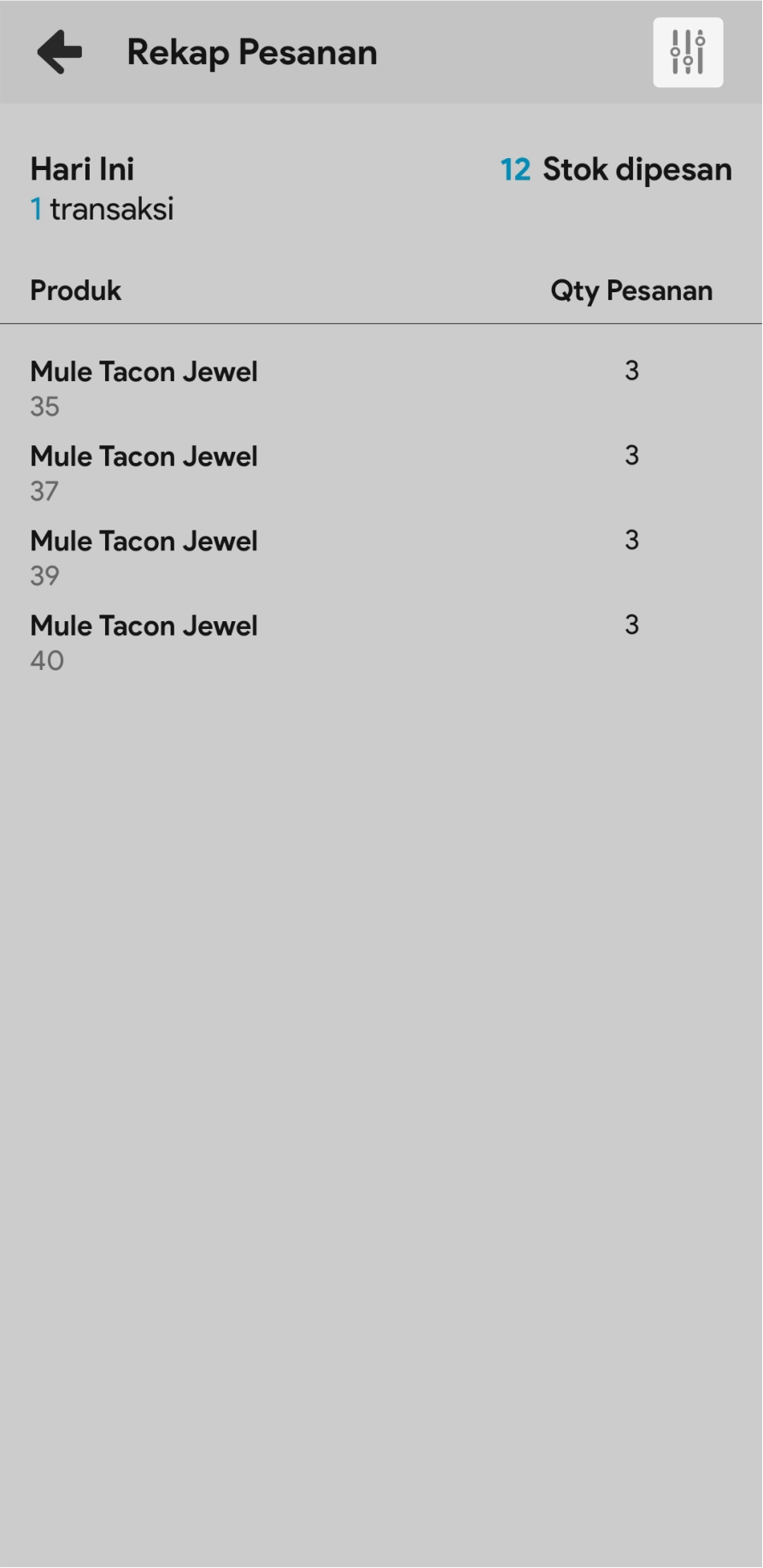
Task: Go back from Rekap Pesanan
Action: point(60,52)
